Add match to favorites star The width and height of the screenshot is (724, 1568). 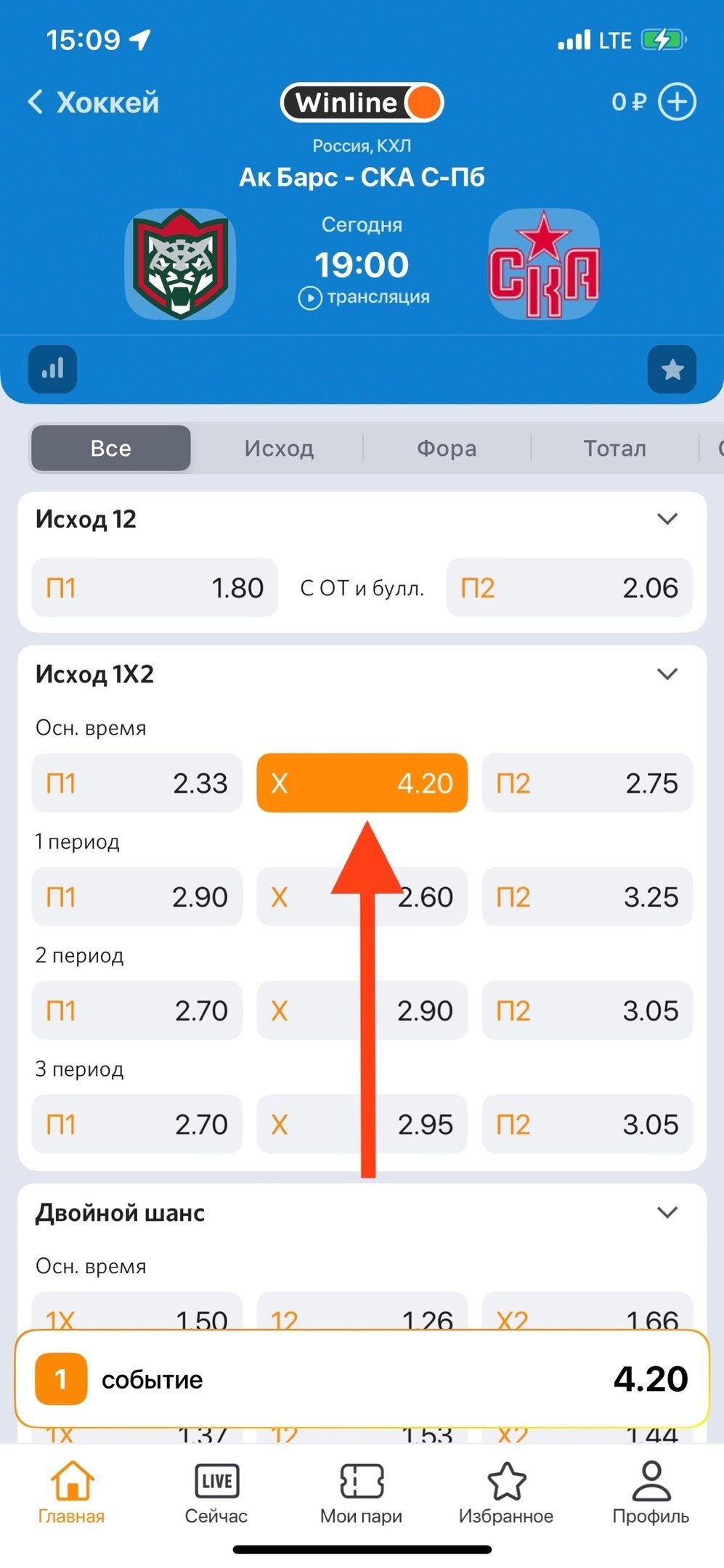tap(672, 369)
